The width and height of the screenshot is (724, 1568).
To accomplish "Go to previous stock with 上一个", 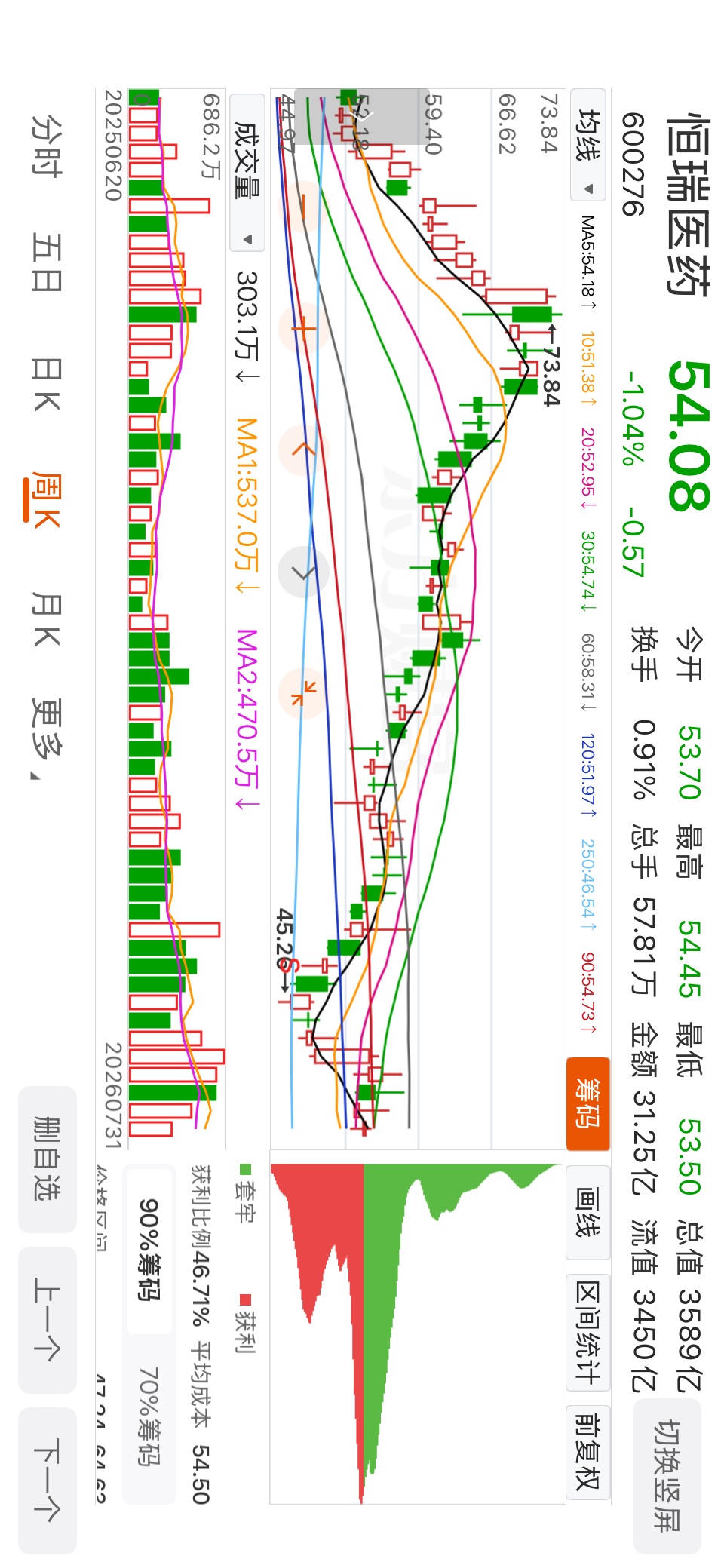I will coord(48,1320).
